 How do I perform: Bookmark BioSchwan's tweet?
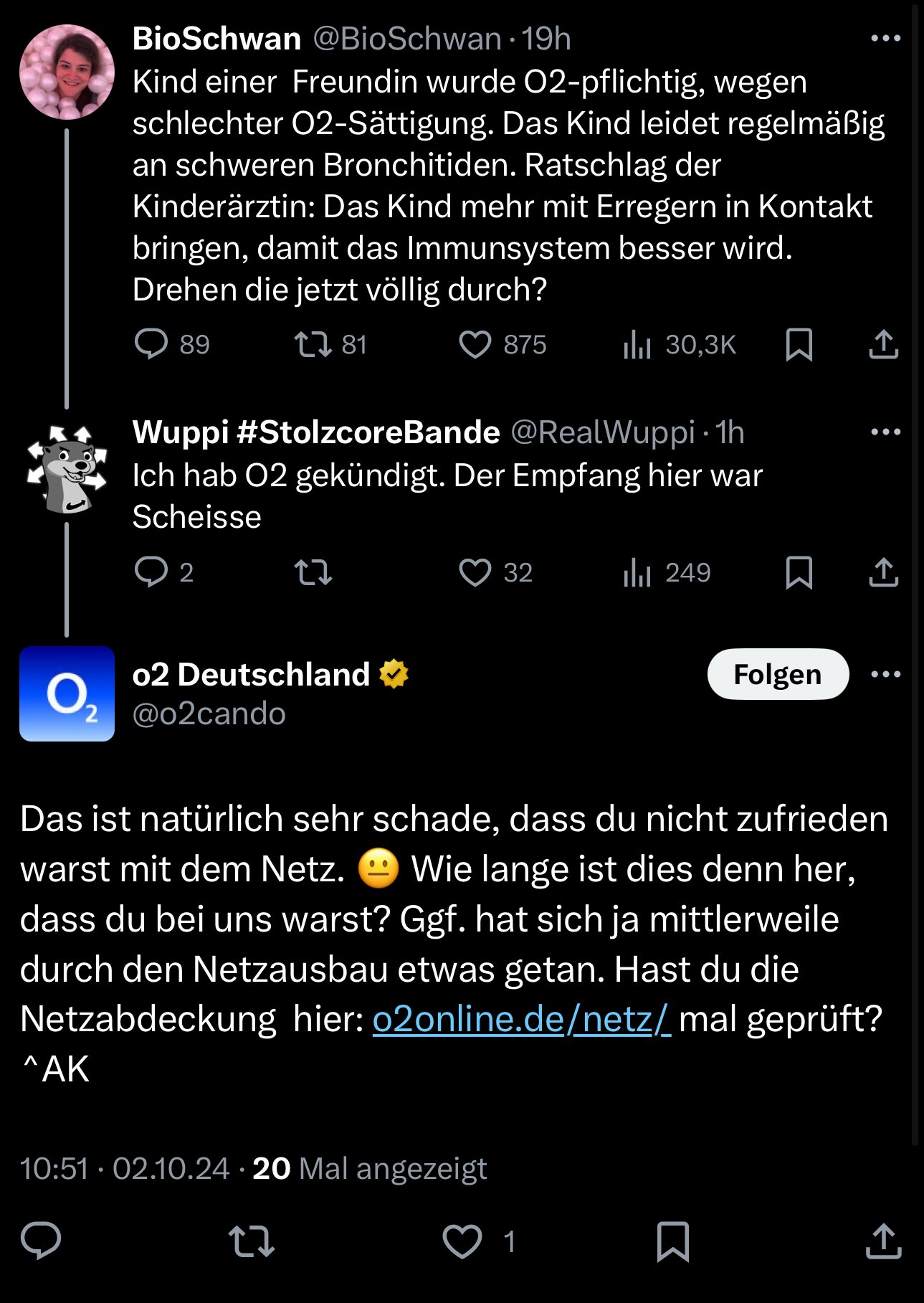[799, 345]
